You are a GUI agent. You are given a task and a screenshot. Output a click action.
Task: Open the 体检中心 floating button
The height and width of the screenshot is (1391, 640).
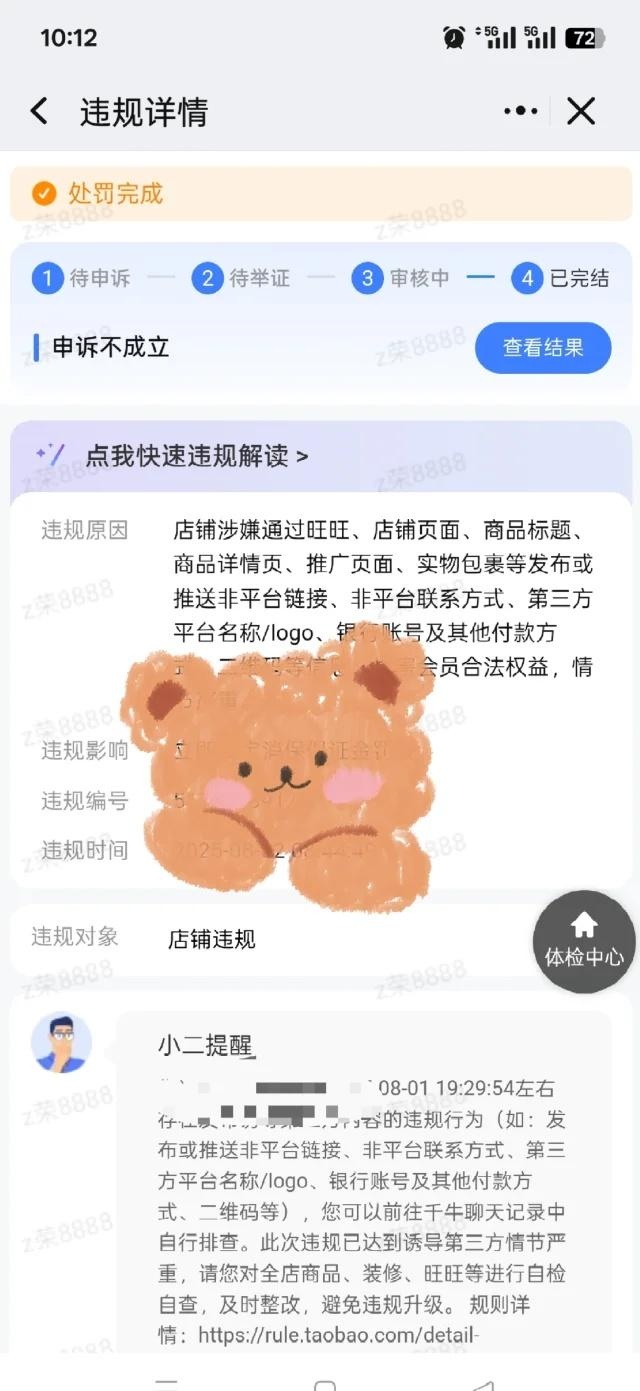[x=584, y=941]
